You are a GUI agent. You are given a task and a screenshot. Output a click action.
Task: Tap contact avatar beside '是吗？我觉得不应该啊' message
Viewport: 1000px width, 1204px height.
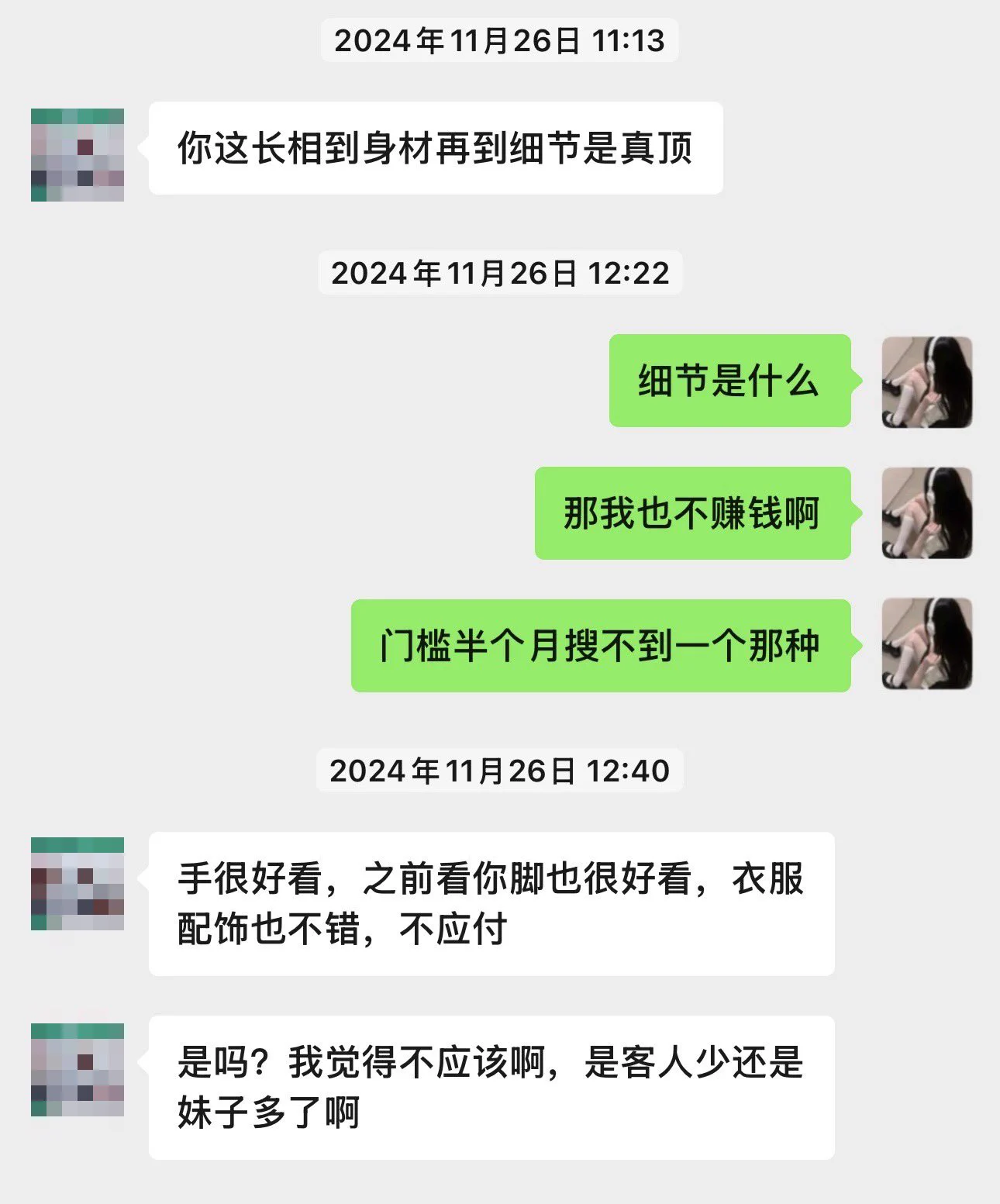click(78, 1070)
